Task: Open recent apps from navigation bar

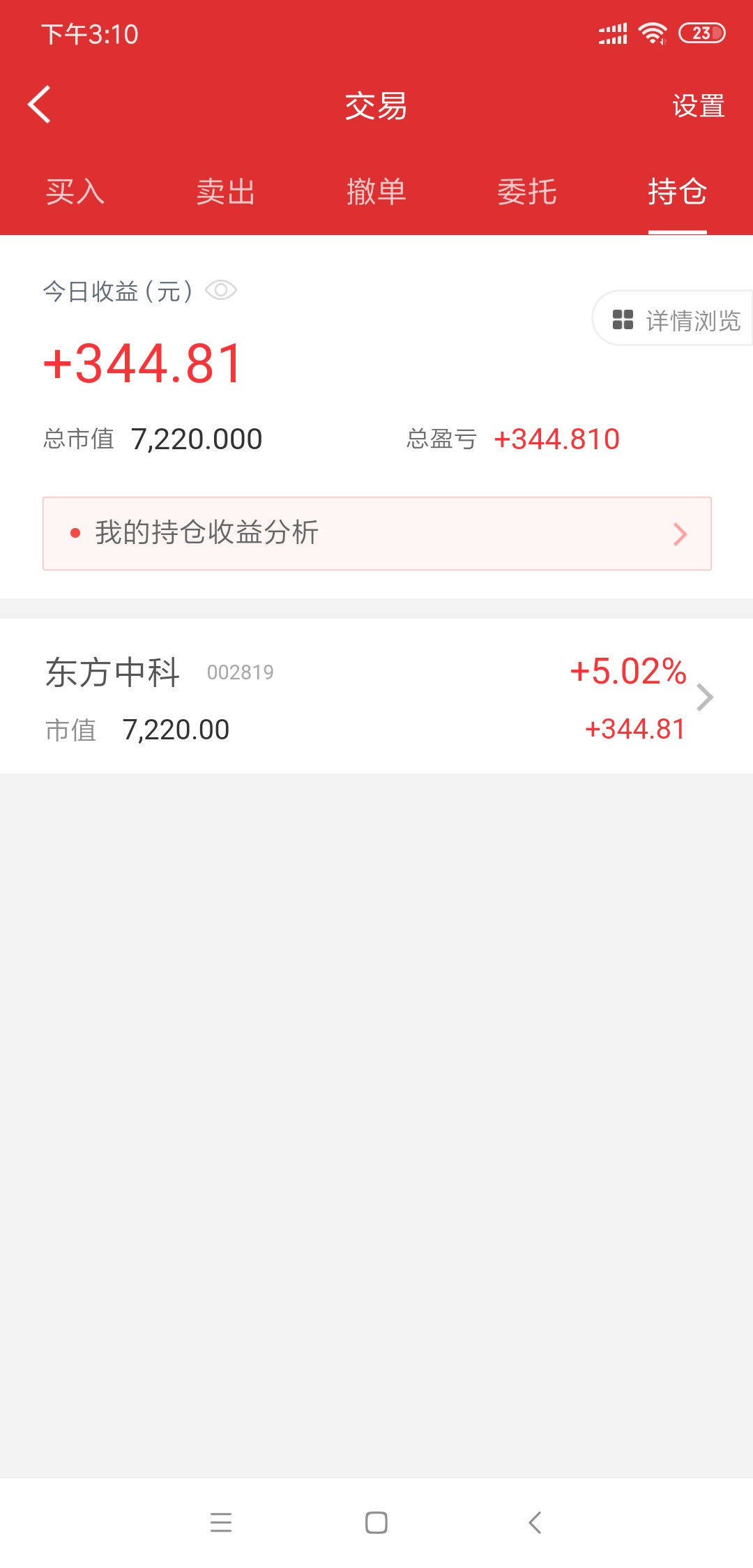Action: point(221,1523)
